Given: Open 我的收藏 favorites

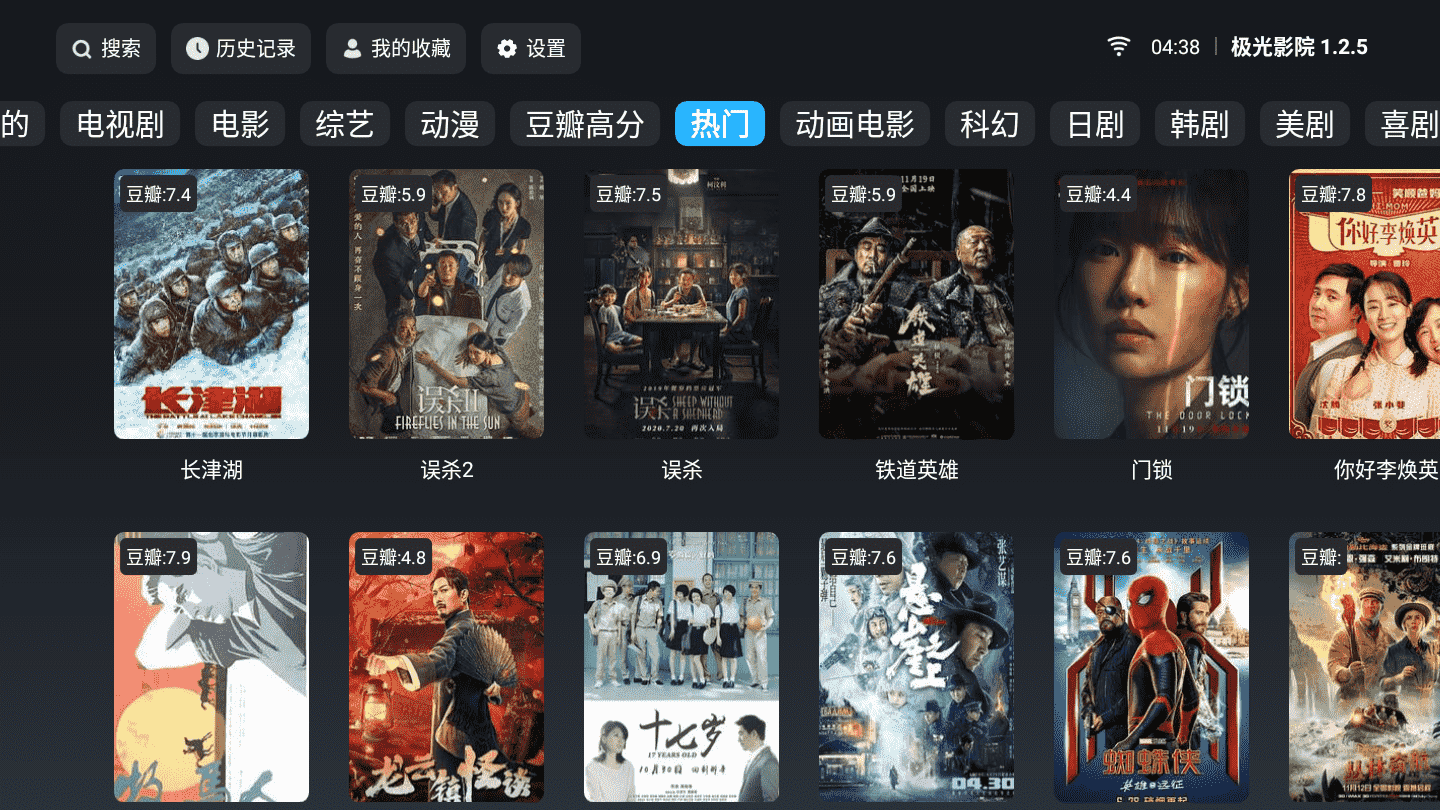Looking at the screenshot, I should coord(396,48).
